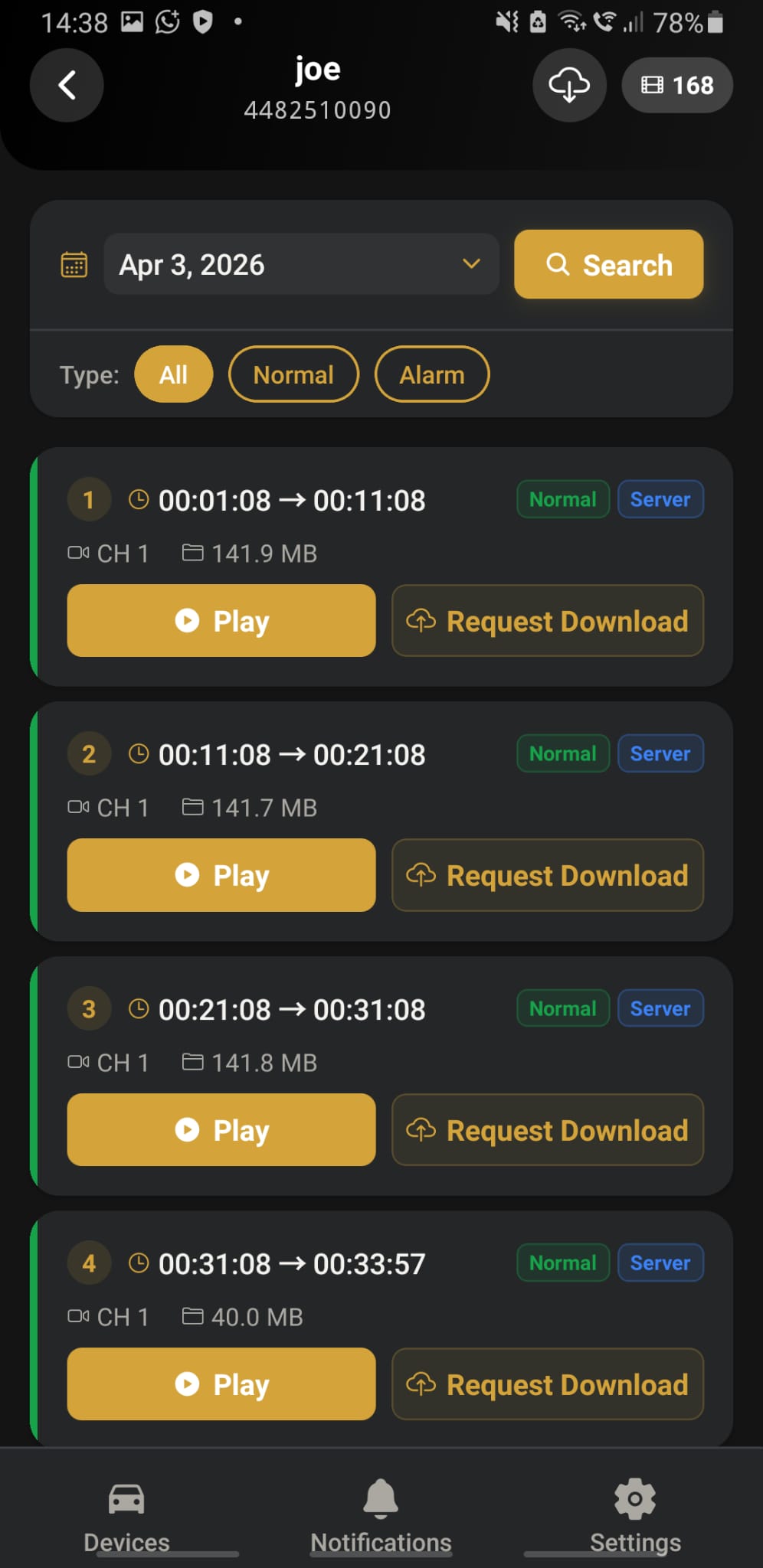Image resolution: width=763 pixels, height=1568 pixels.
Task: Tap the device name joe in the header
Action: coord(317,69)
